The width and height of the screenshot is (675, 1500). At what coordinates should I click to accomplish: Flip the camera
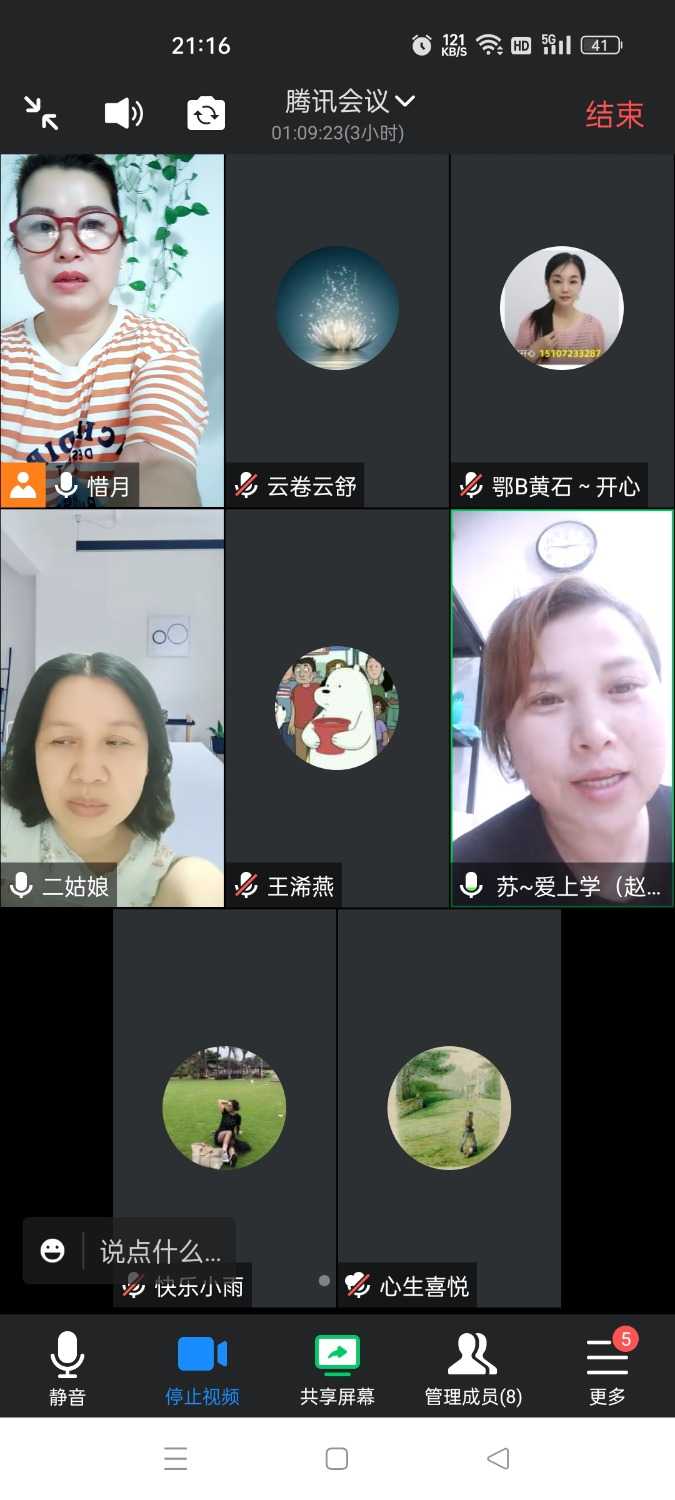tap(206, 114)
